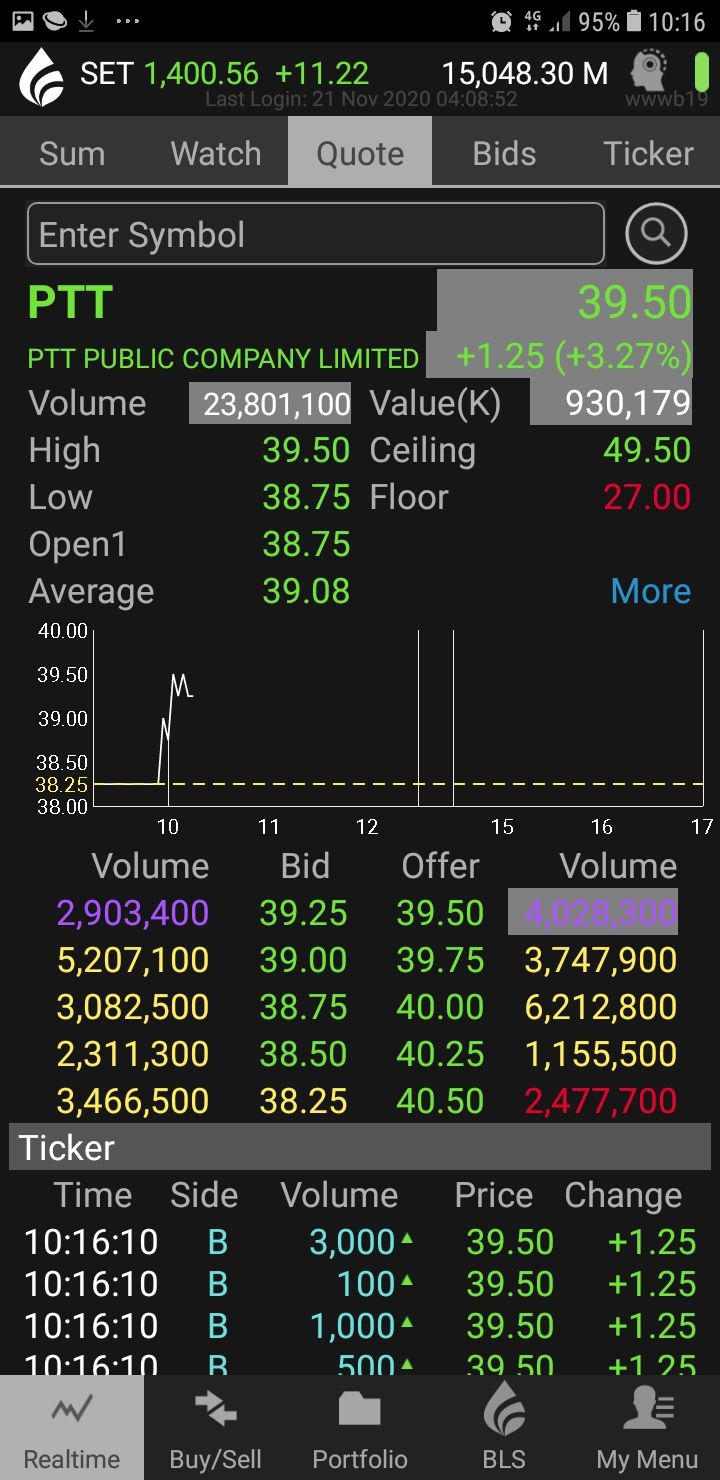Select the Quote tab
Viewport: 720px width, 1480px height.
(x=360, y=153)
